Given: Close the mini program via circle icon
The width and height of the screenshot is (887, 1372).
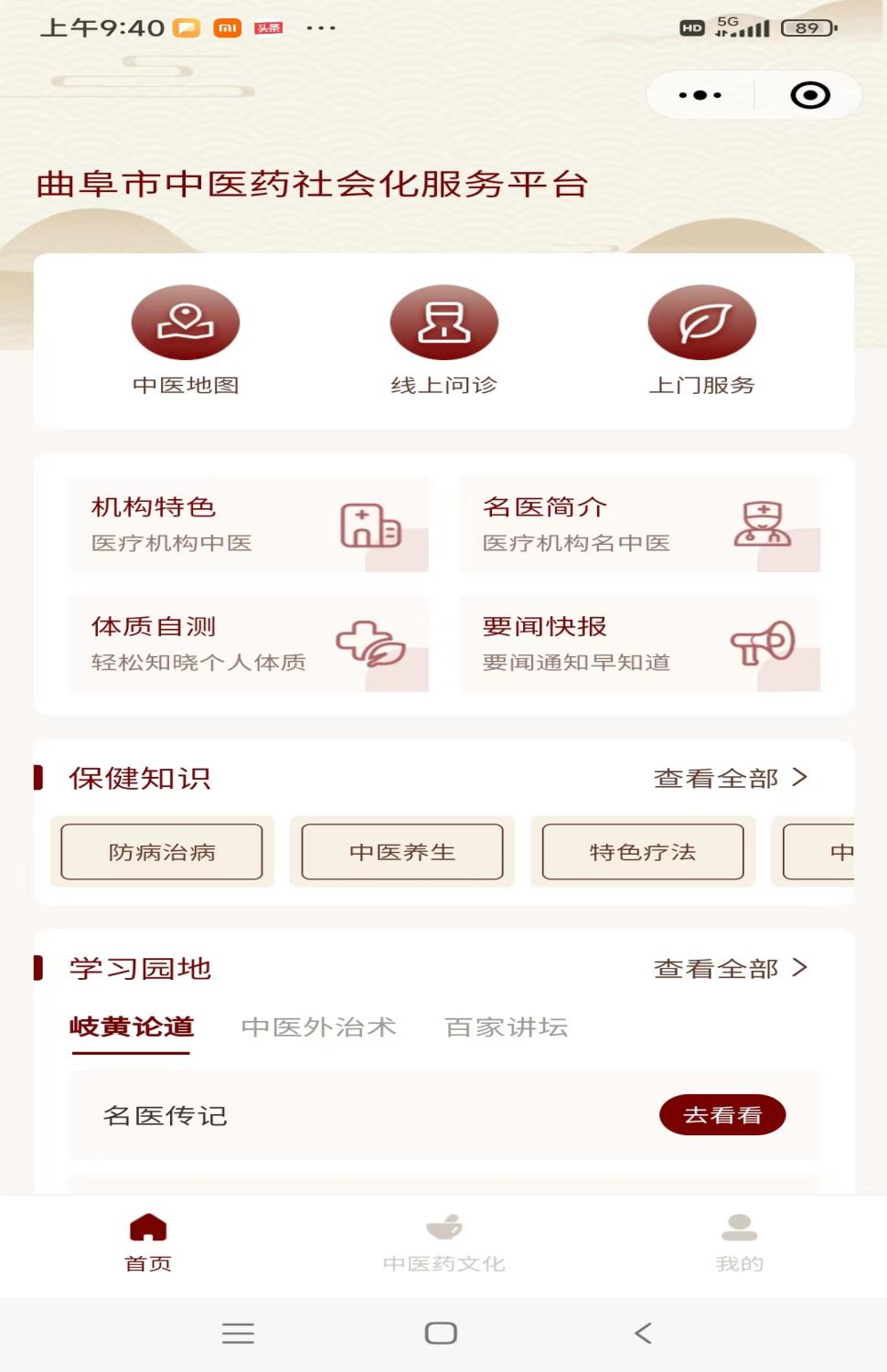Looking at the screenshot, I should (809, 95).
